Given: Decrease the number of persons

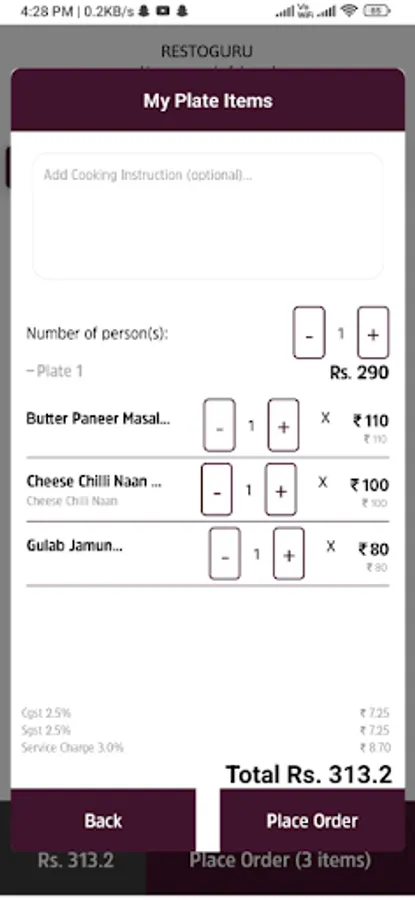Looking at the screenshot, I should coord(309,333).
